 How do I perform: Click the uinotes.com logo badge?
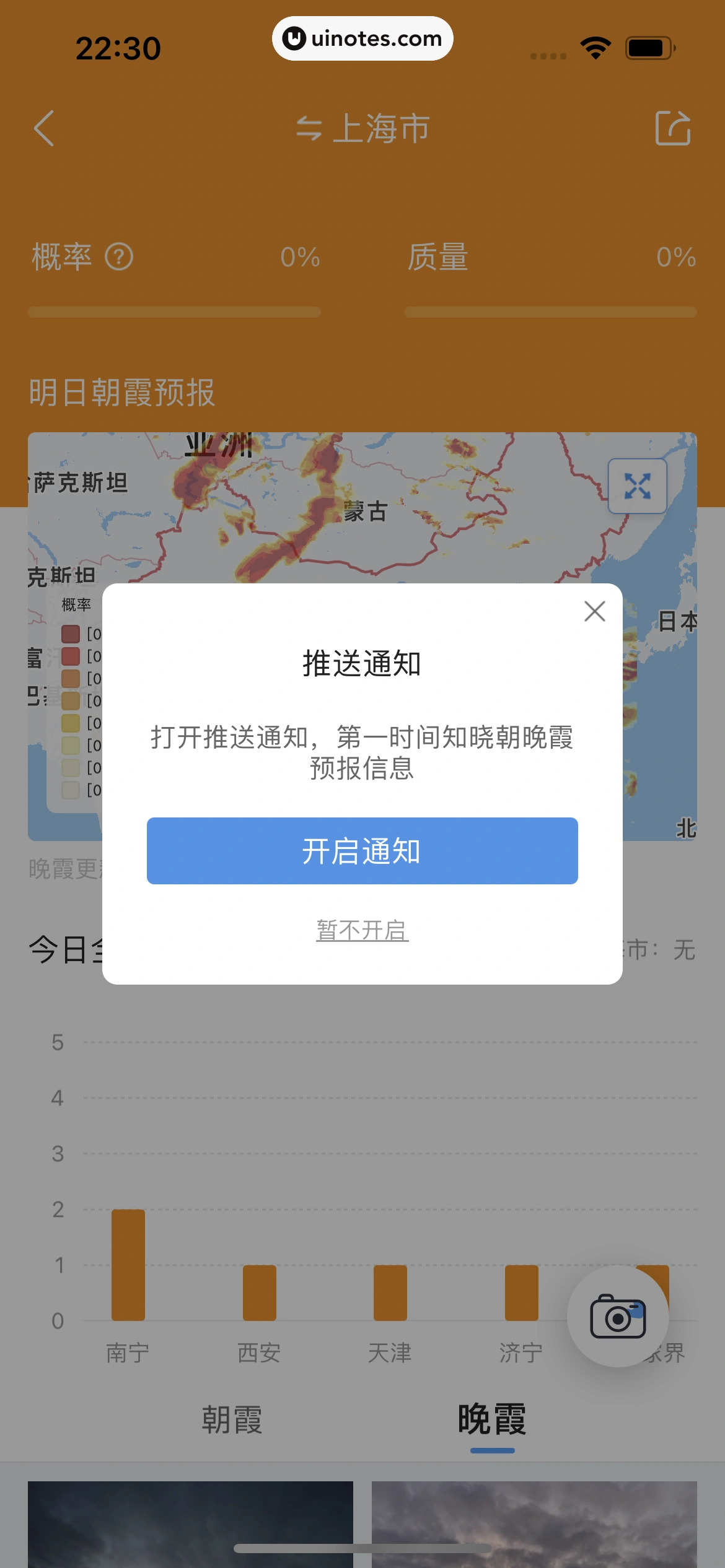coord(362,38)
